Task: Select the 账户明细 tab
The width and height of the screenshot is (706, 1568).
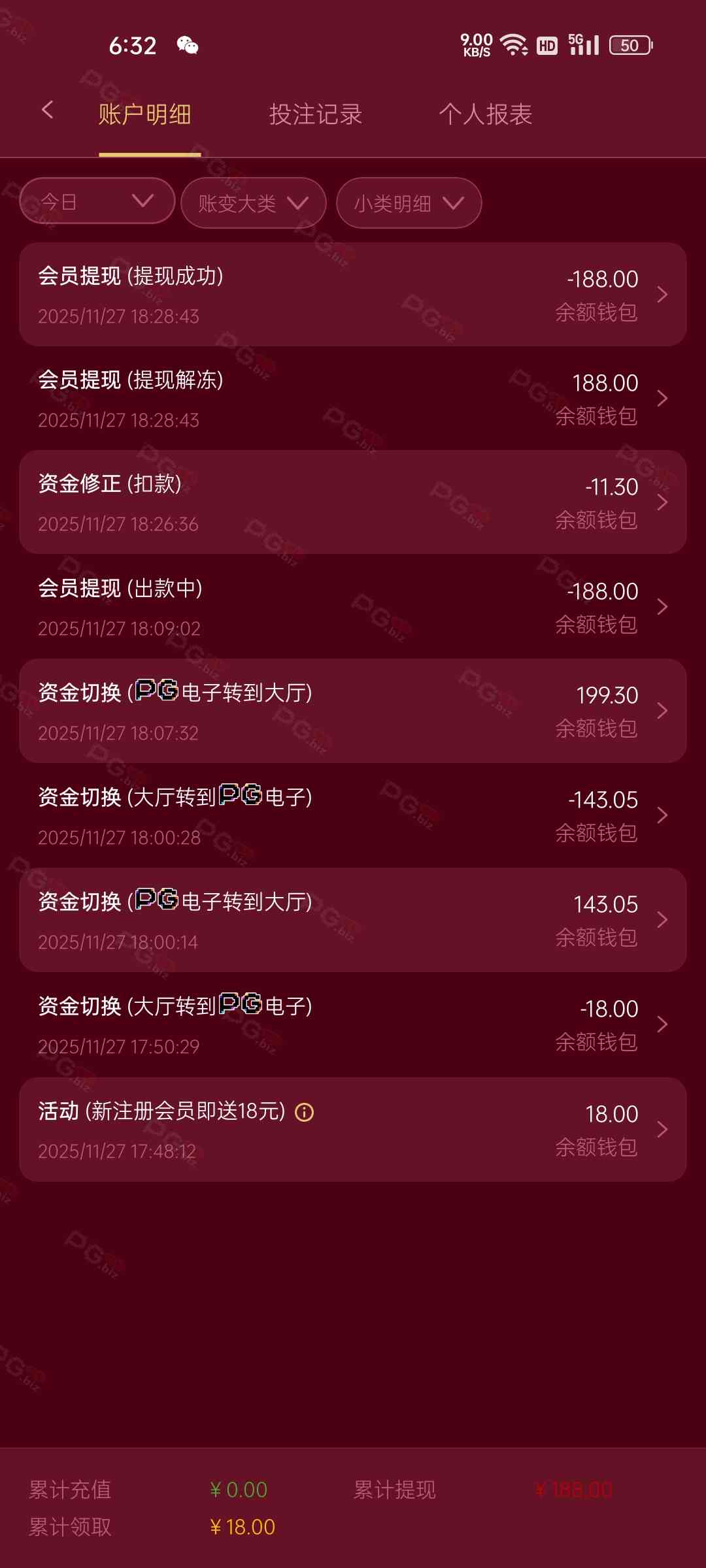Action: coord(145,114)
